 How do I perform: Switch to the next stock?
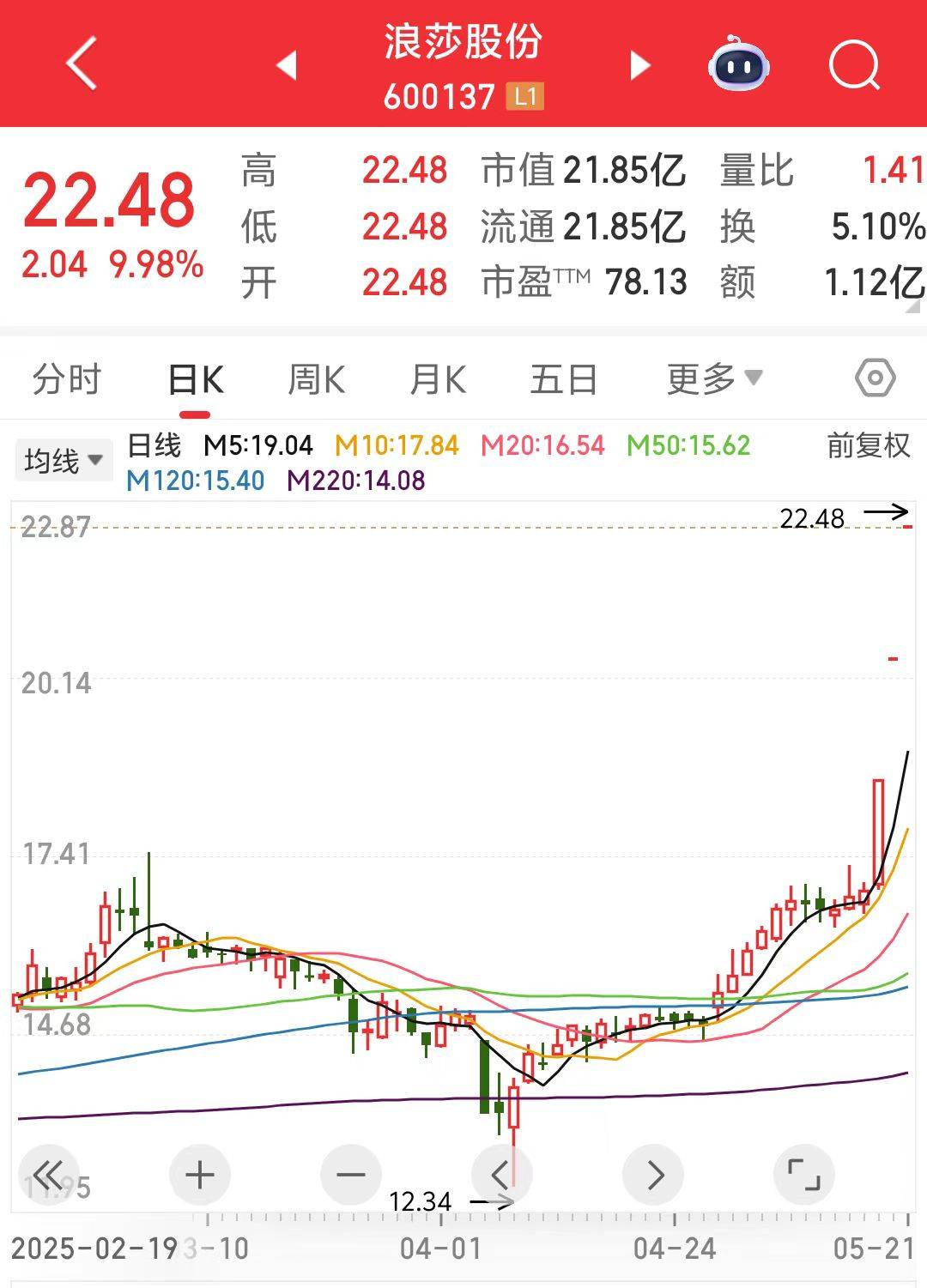point(640,65)
